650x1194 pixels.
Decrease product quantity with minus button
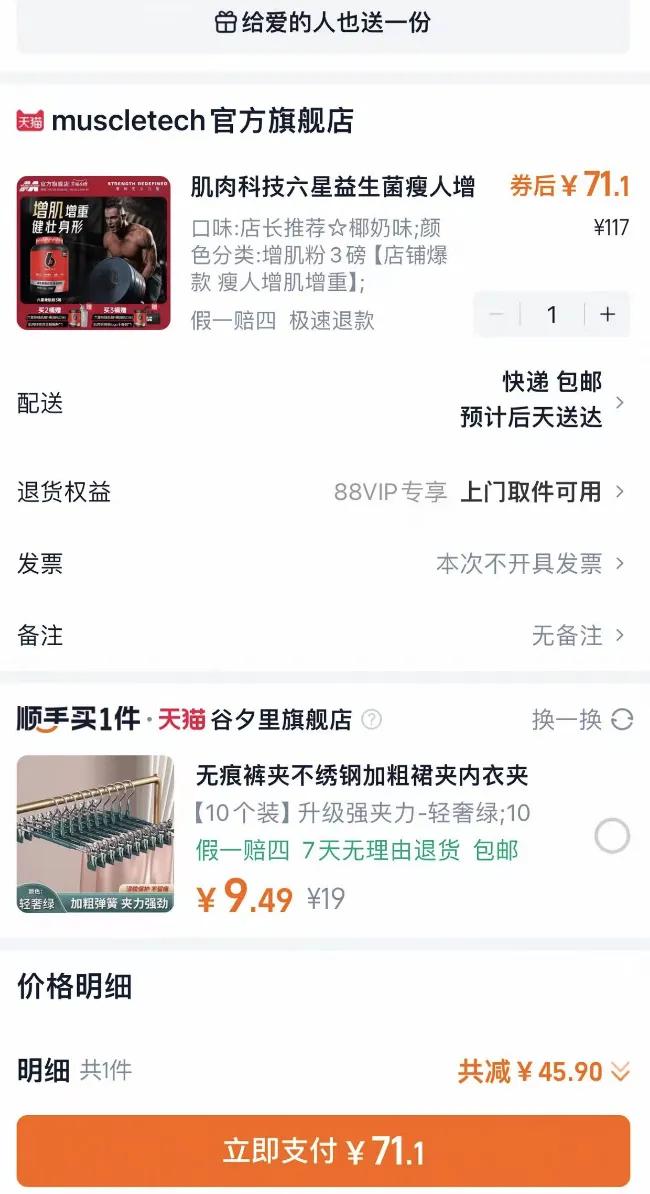[497, 314]
